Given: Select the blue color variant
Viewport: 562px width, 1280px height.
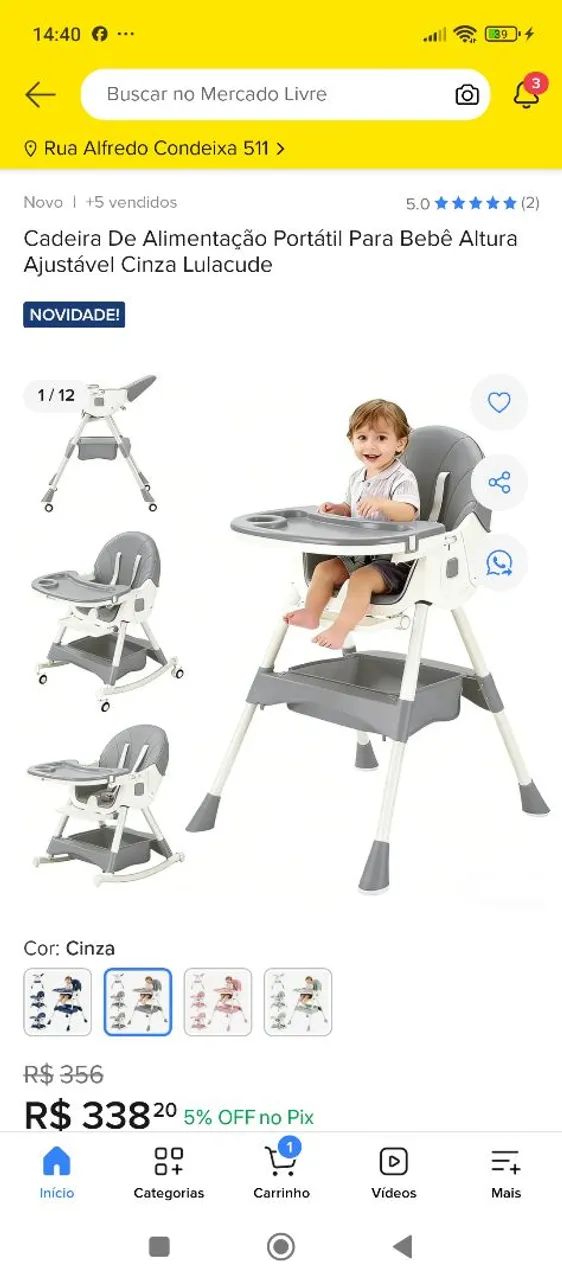Looking at the screenshot, I should coord(58,1002).
